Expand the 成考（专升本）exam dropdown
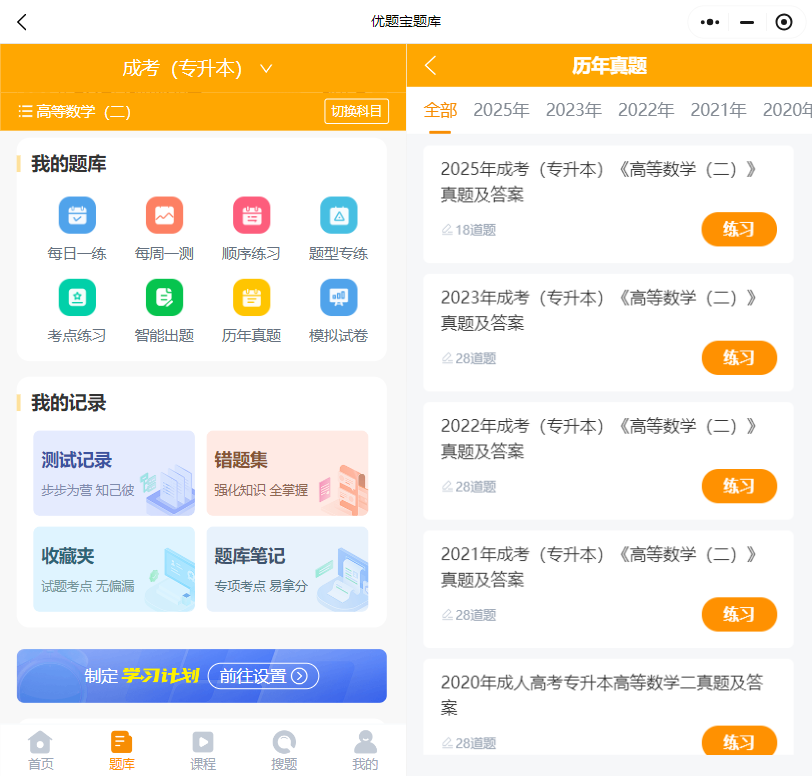The width and height of the screenshot is (812, 776). coord(197,68)
